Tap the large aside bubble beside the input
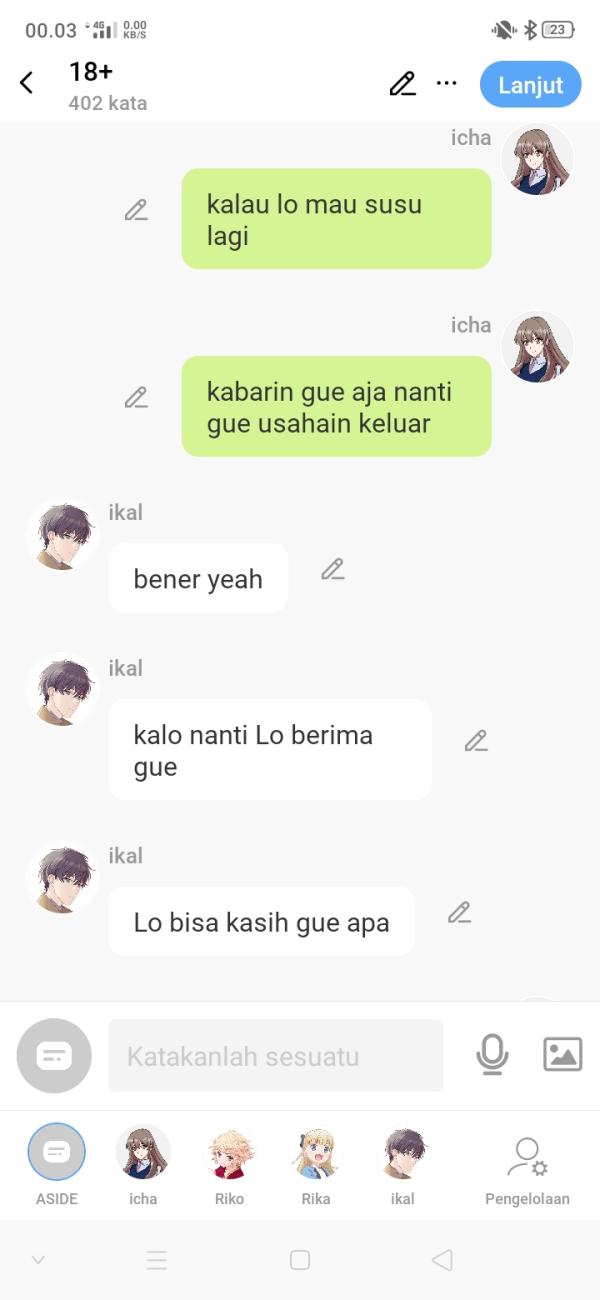The image size is (600, 1300). tap(54, 1055)
